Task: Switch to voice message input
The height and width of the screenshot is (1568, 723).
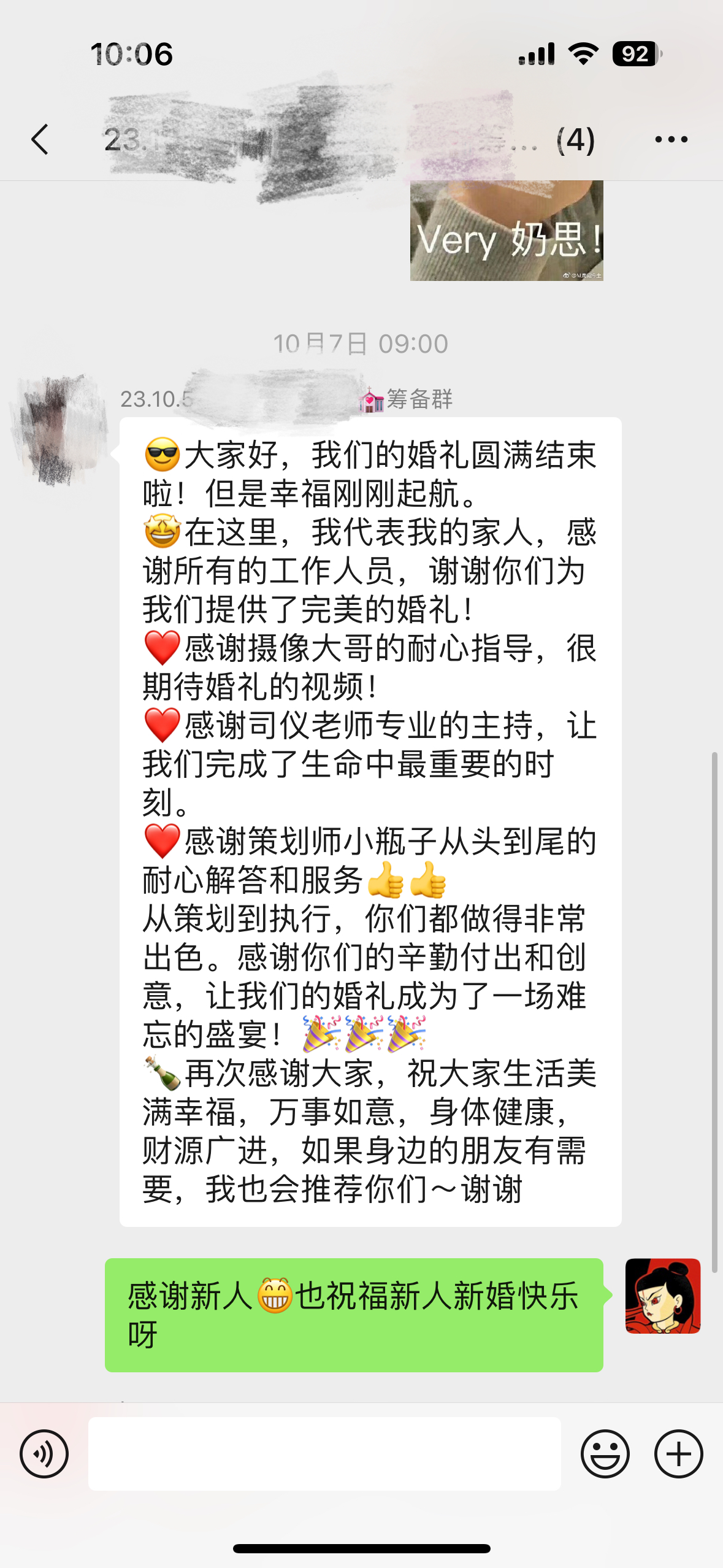Action: coord(44,1453)
